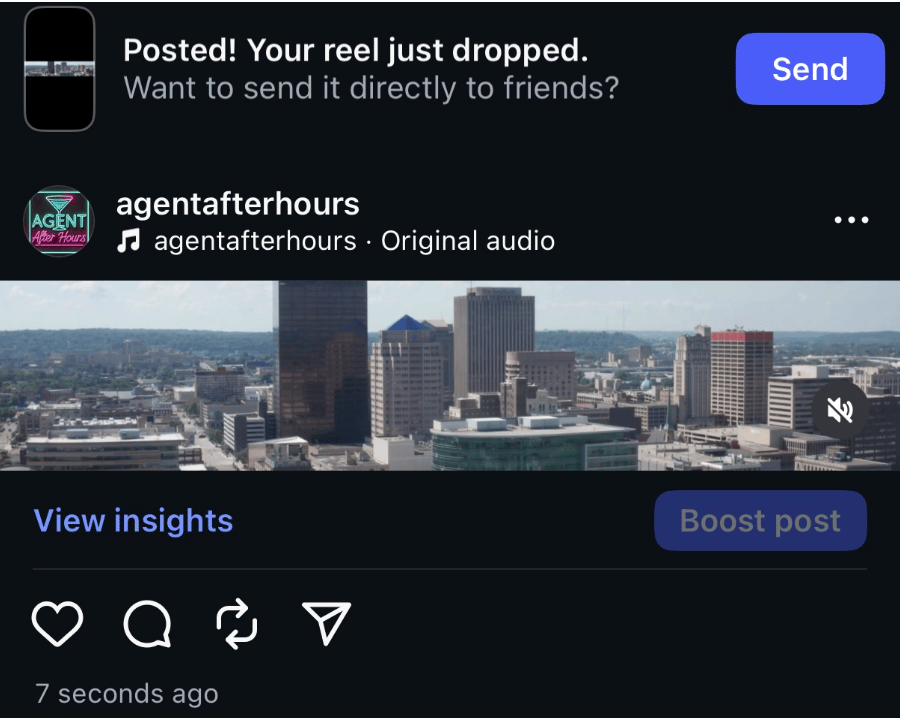Send the reel to friends
Viewport: 900px width, 718px height.
pyautogui.click(x=809, y=69)
